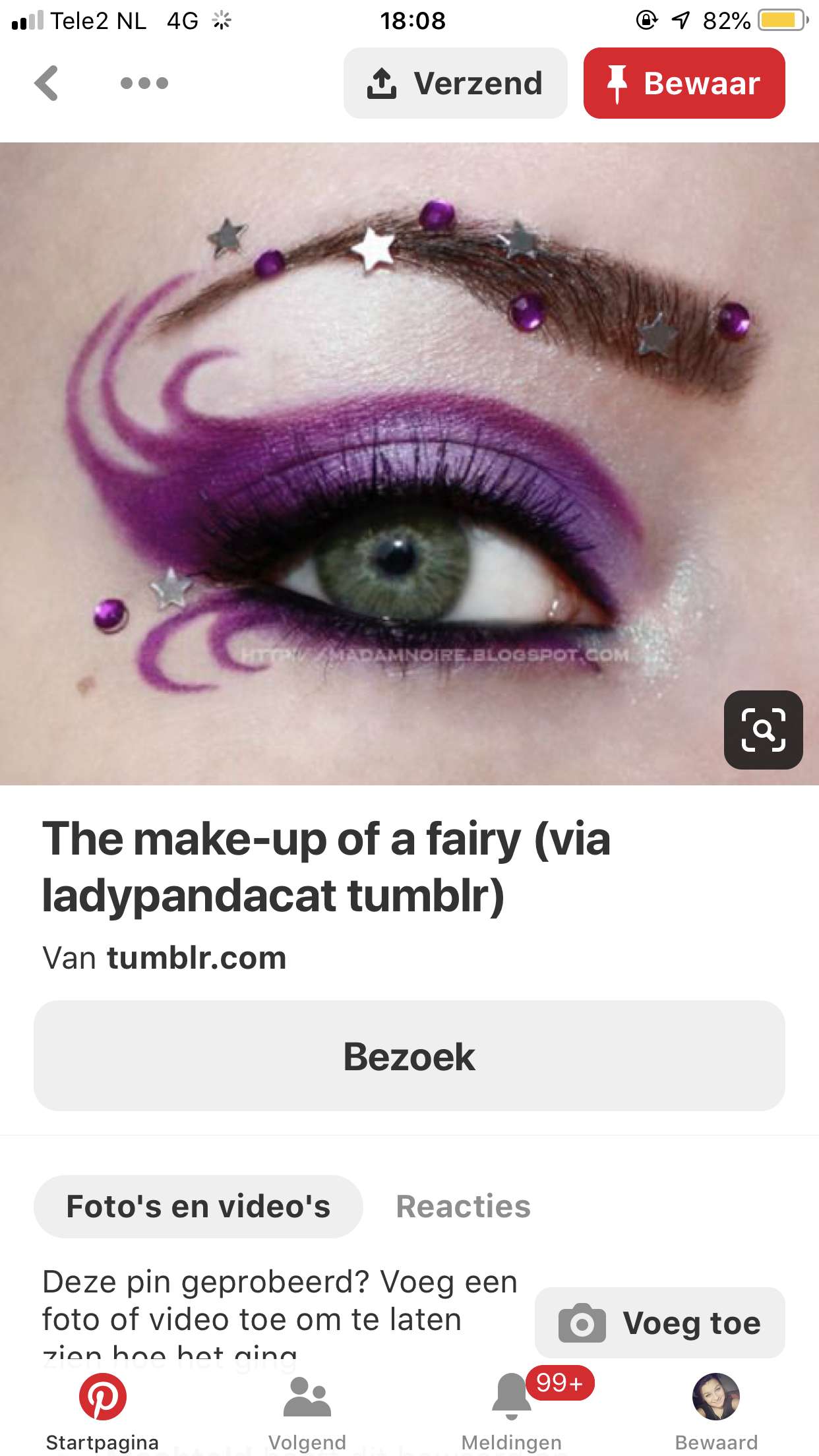Open the tumblr.com source link
Viewport: 819px width, 1456px height.
197,957
